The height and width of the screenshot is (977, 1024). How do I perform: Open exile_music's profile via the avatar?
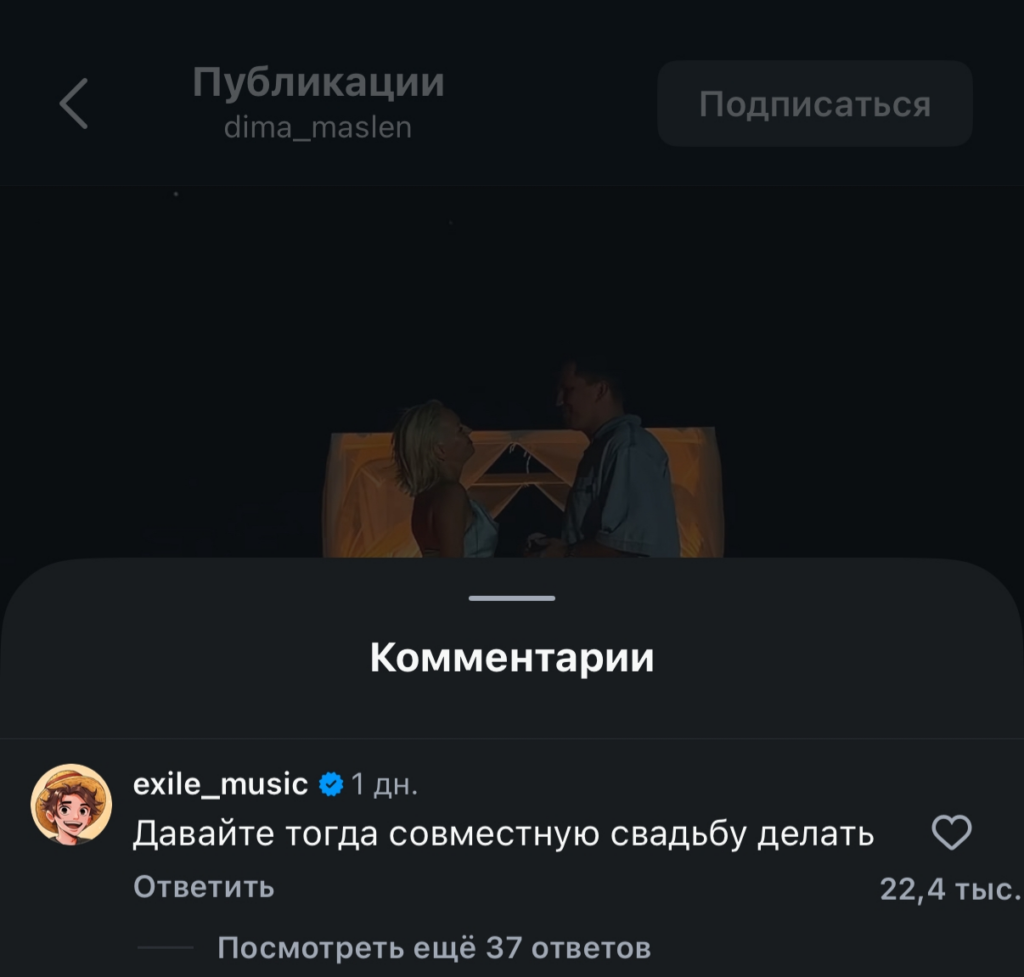click(71, 804)
